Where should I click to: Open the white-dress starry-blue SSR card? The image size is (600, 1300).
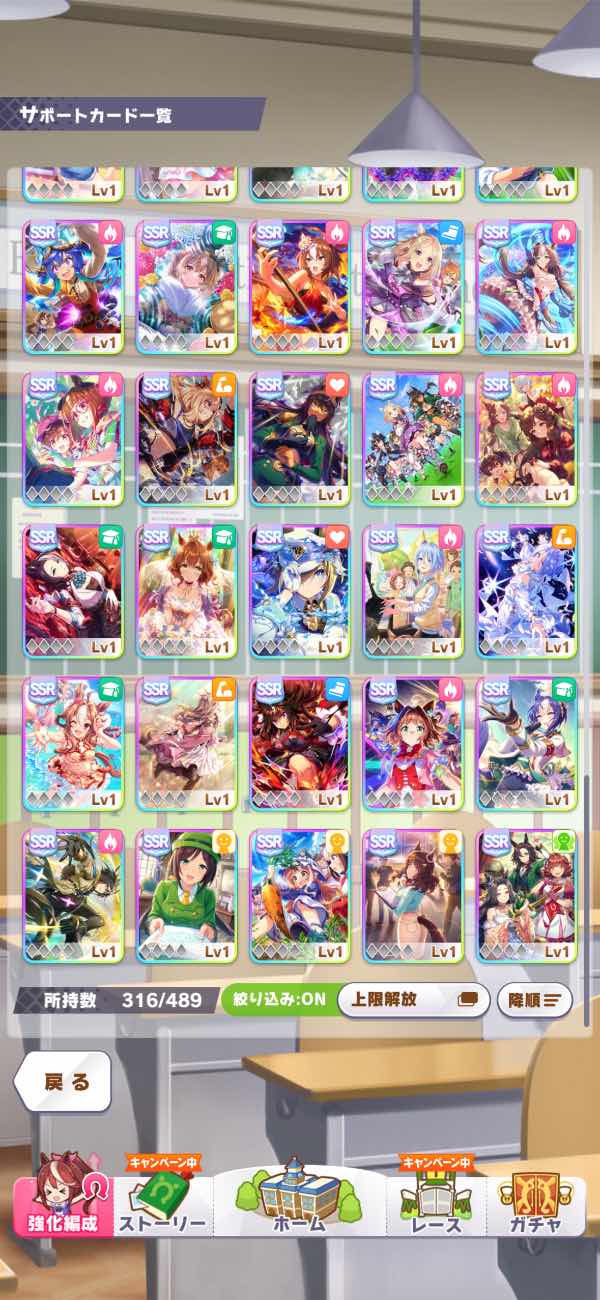point(527,590)
